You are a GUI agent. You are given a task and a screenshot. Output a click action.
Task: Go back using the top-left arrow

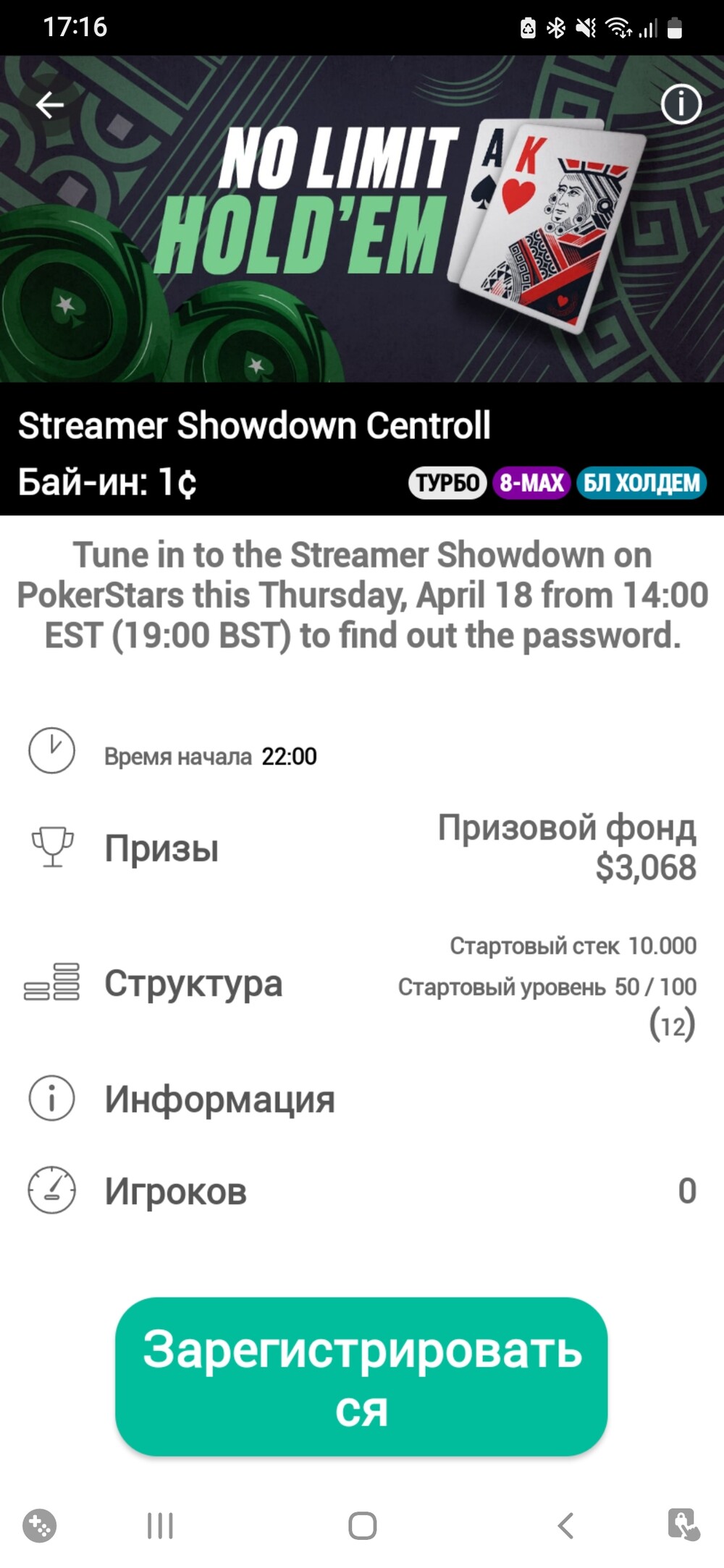(x=50, y=105)
